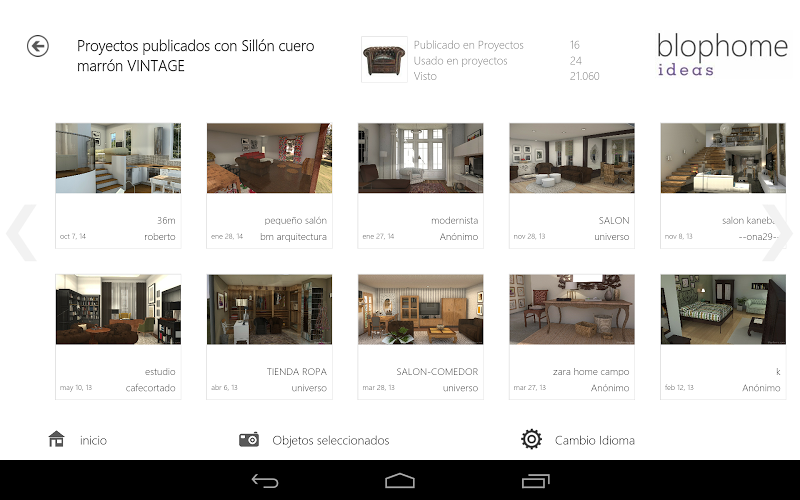The height and width of the screenshot is (500, 800).
Task: Open the bedroom project named k
Action: pyautogui.click(x=721, y=311)
